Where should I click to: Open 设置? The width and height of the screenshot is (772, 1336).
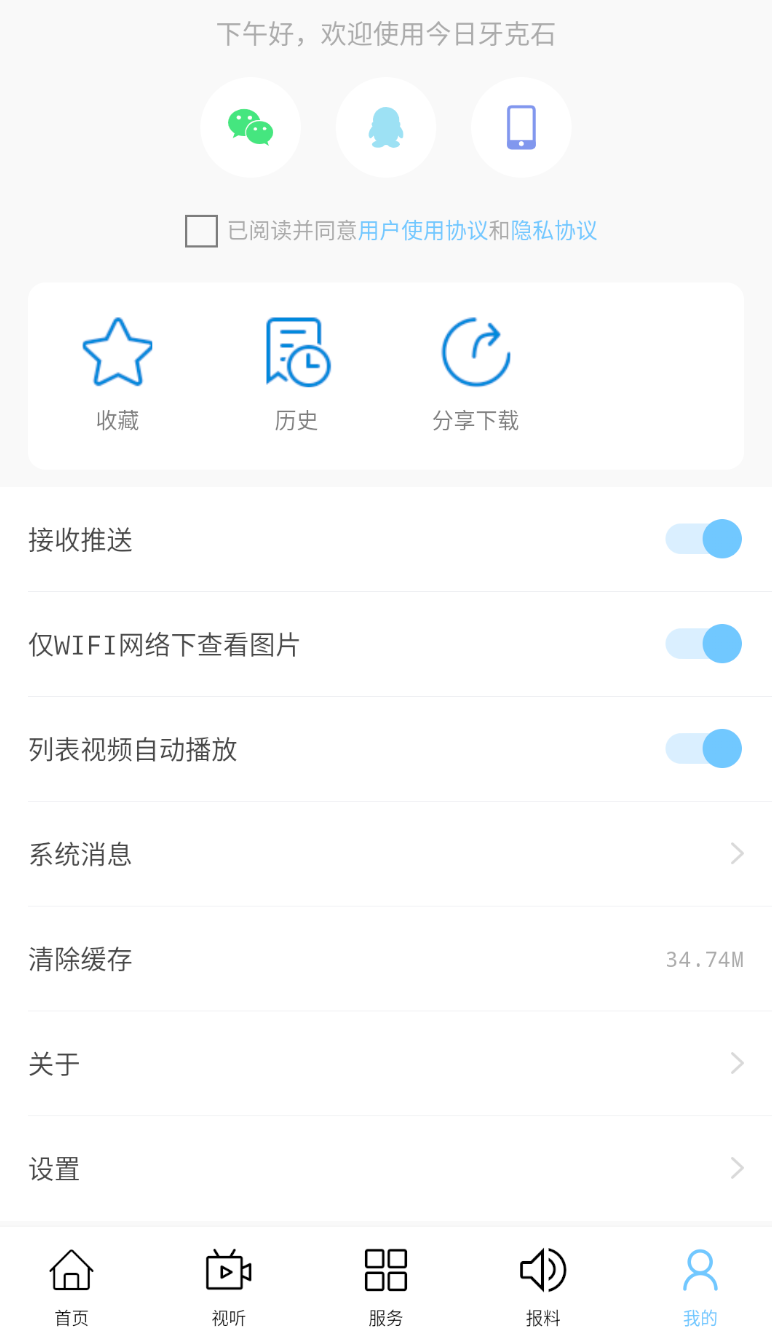tap(386, 1168)
